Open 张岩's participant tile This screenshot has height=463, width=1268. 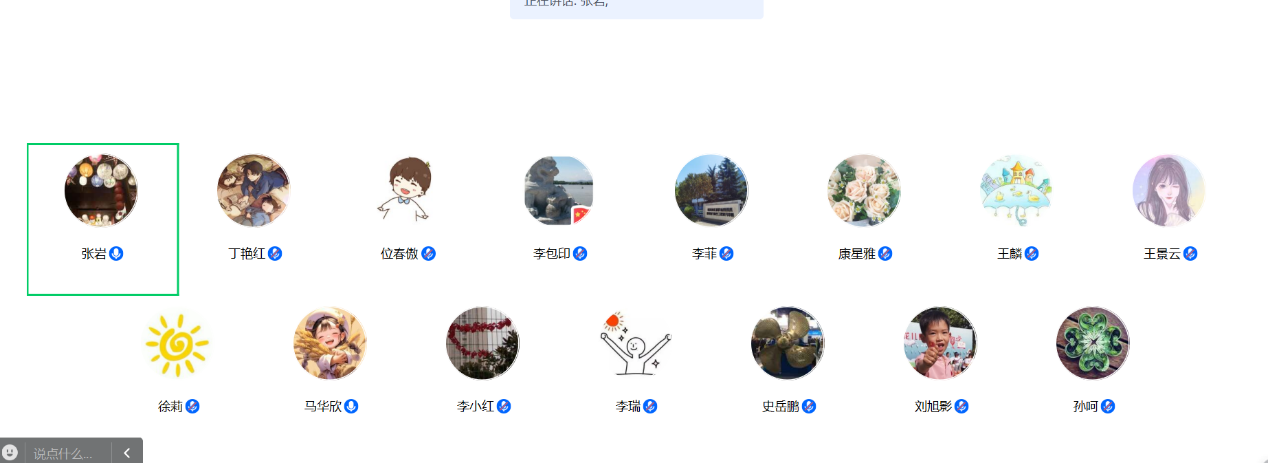[x=101, y=190]
